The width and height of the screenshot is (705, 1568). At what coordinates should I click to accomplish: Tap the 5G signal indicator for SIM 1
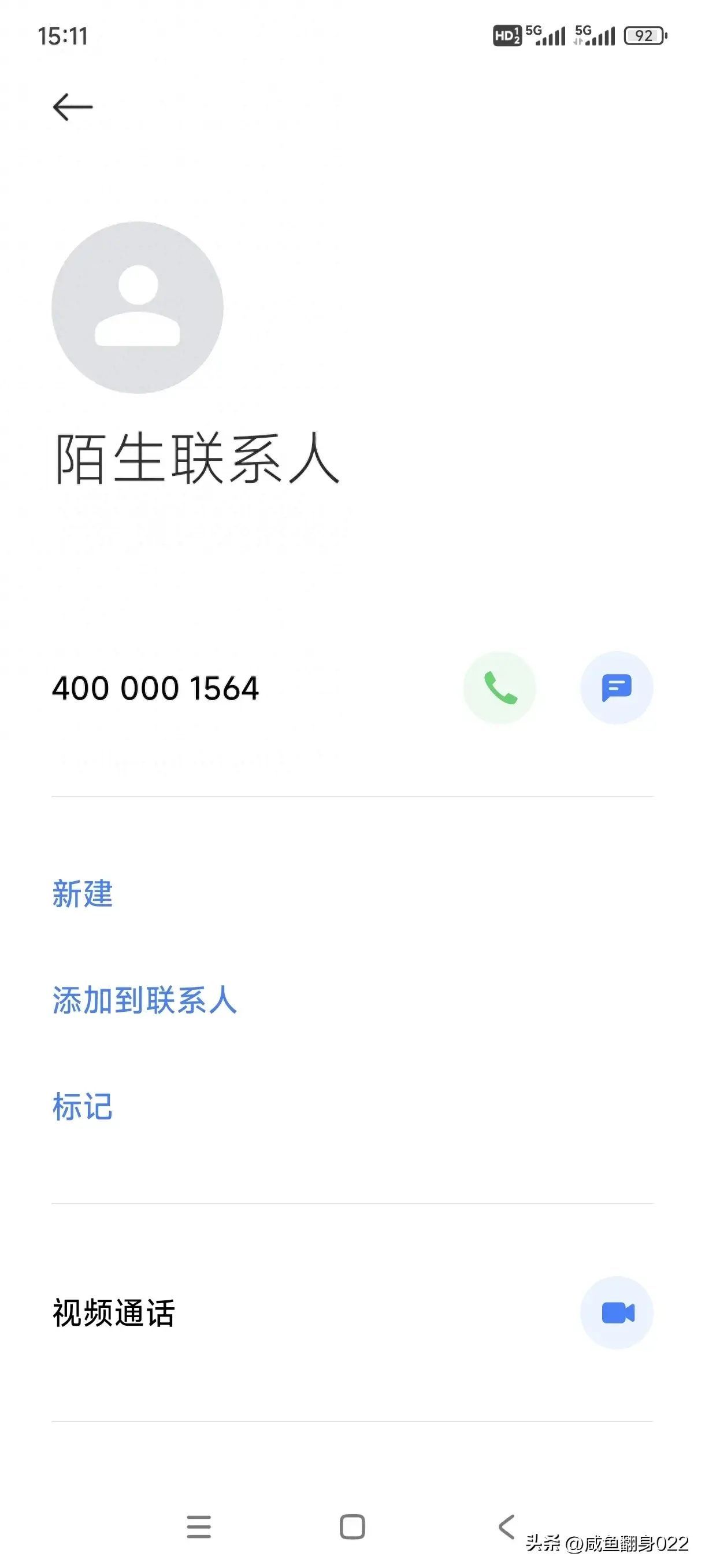pyautogui.click(x=547, y=35)
